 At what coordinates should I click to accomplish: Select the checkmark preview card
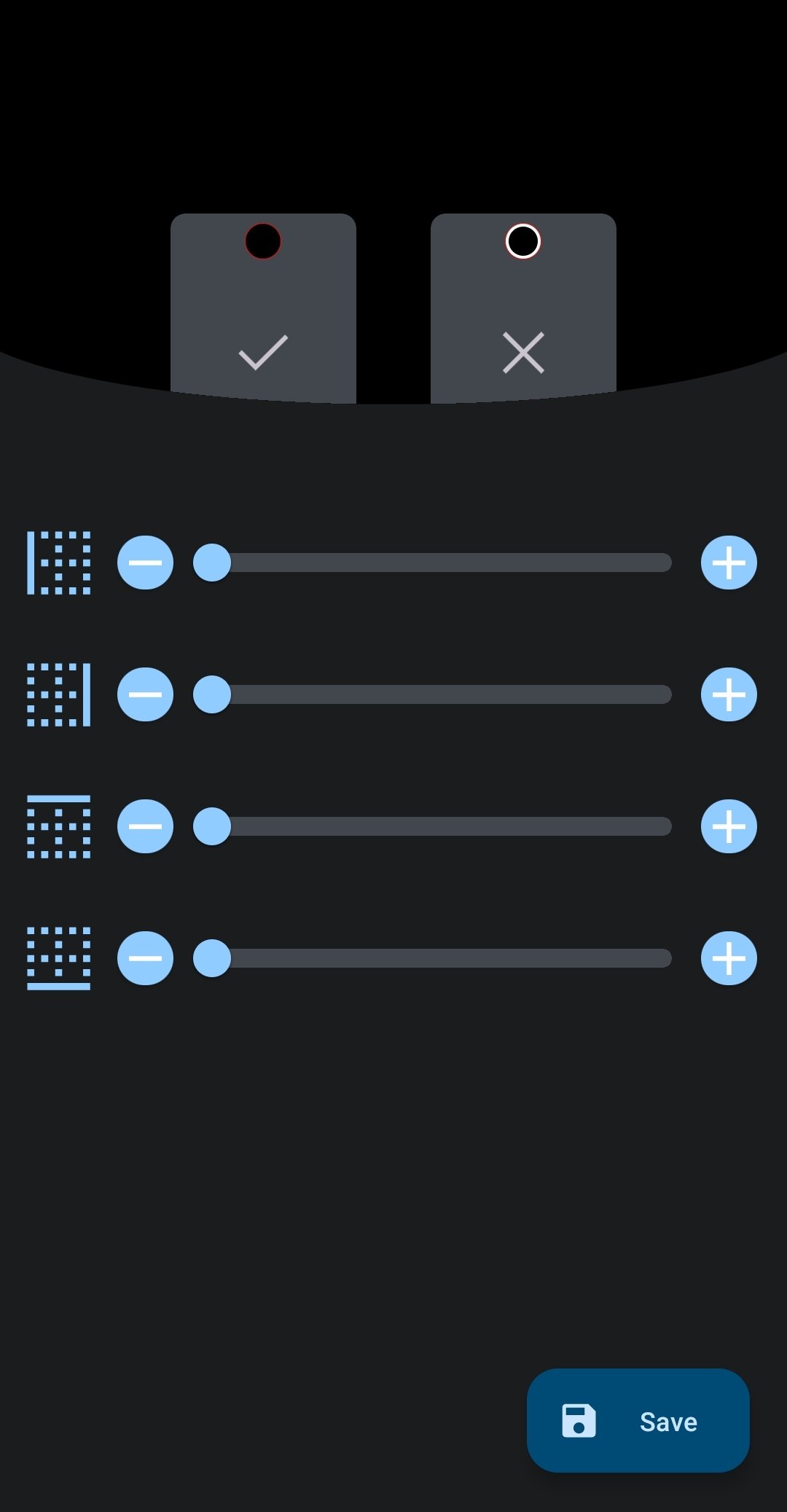pos(263,308)
